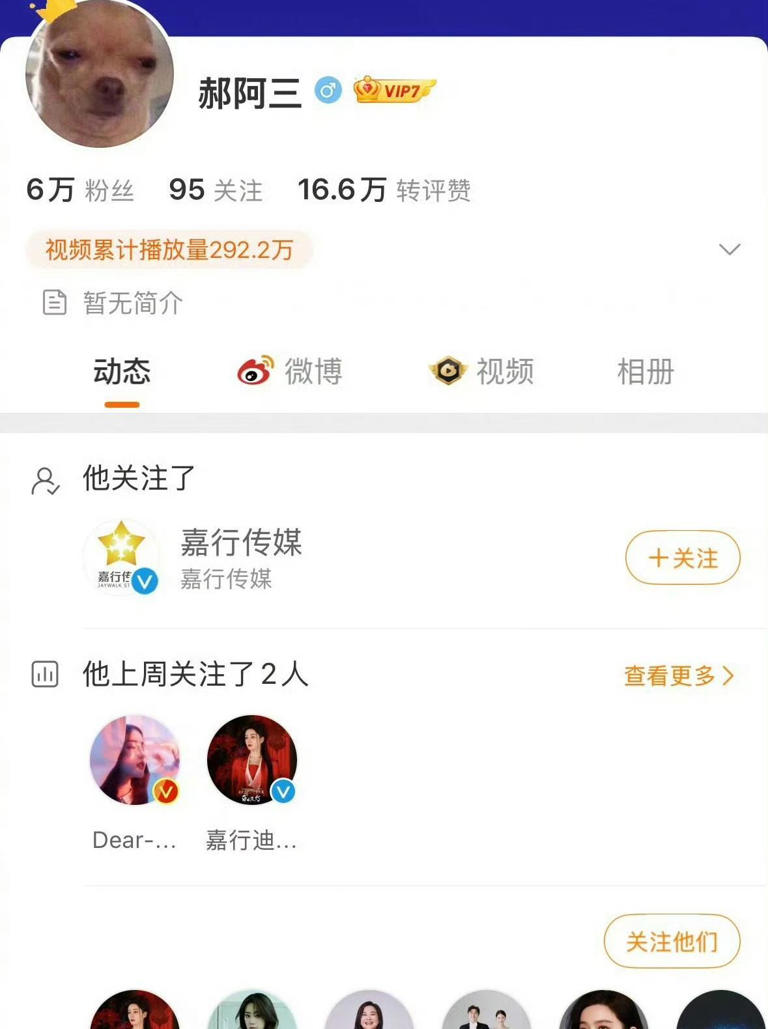
Task: Click the person icon beside 他关注了
Action: point(45,480)
